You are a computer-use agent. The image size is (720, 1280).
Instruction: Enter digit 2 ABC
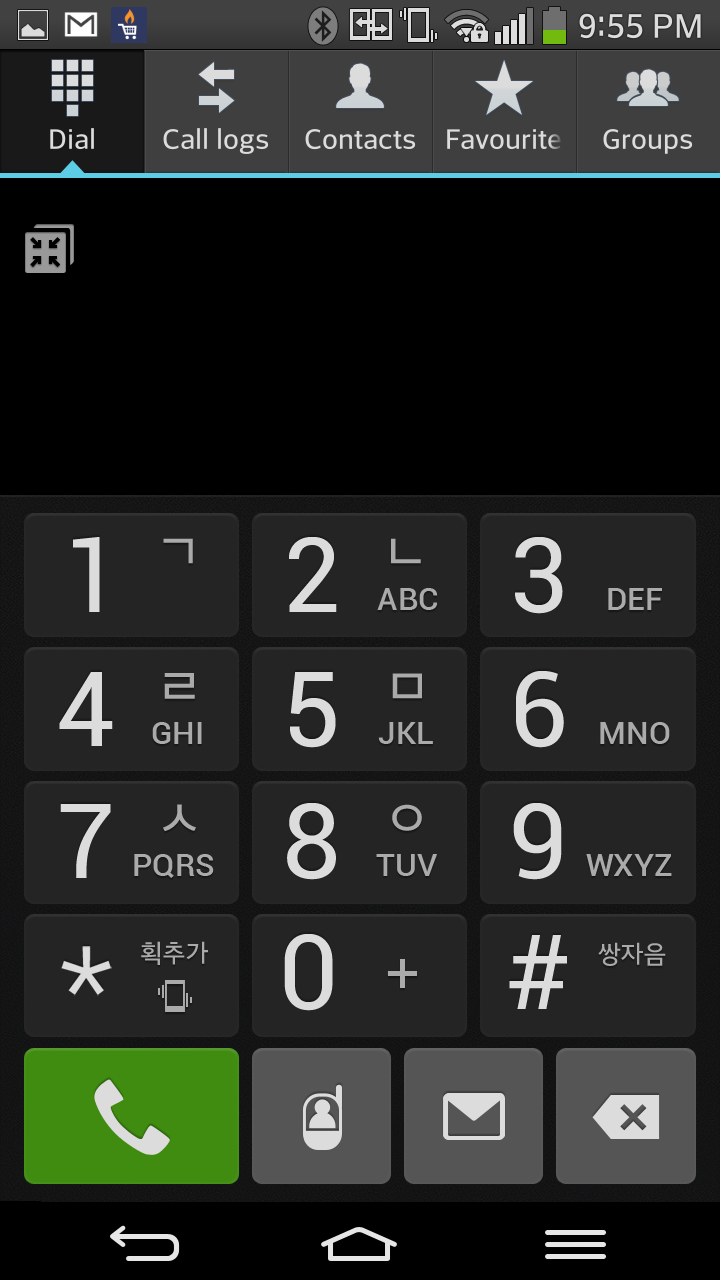coord(359,575)
